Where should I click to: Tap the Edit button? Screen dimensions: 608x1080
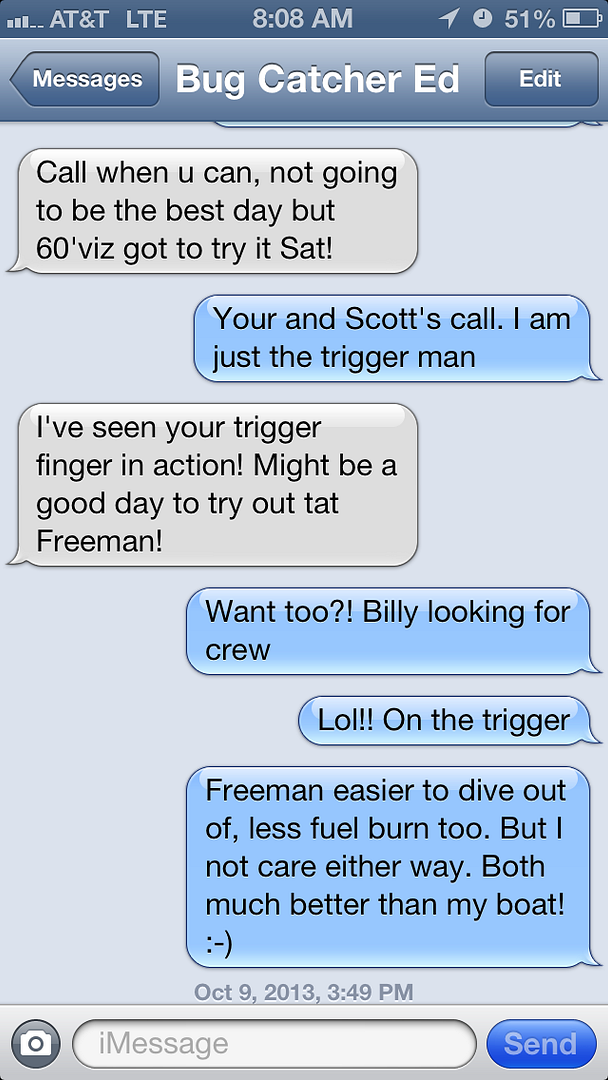541,79
